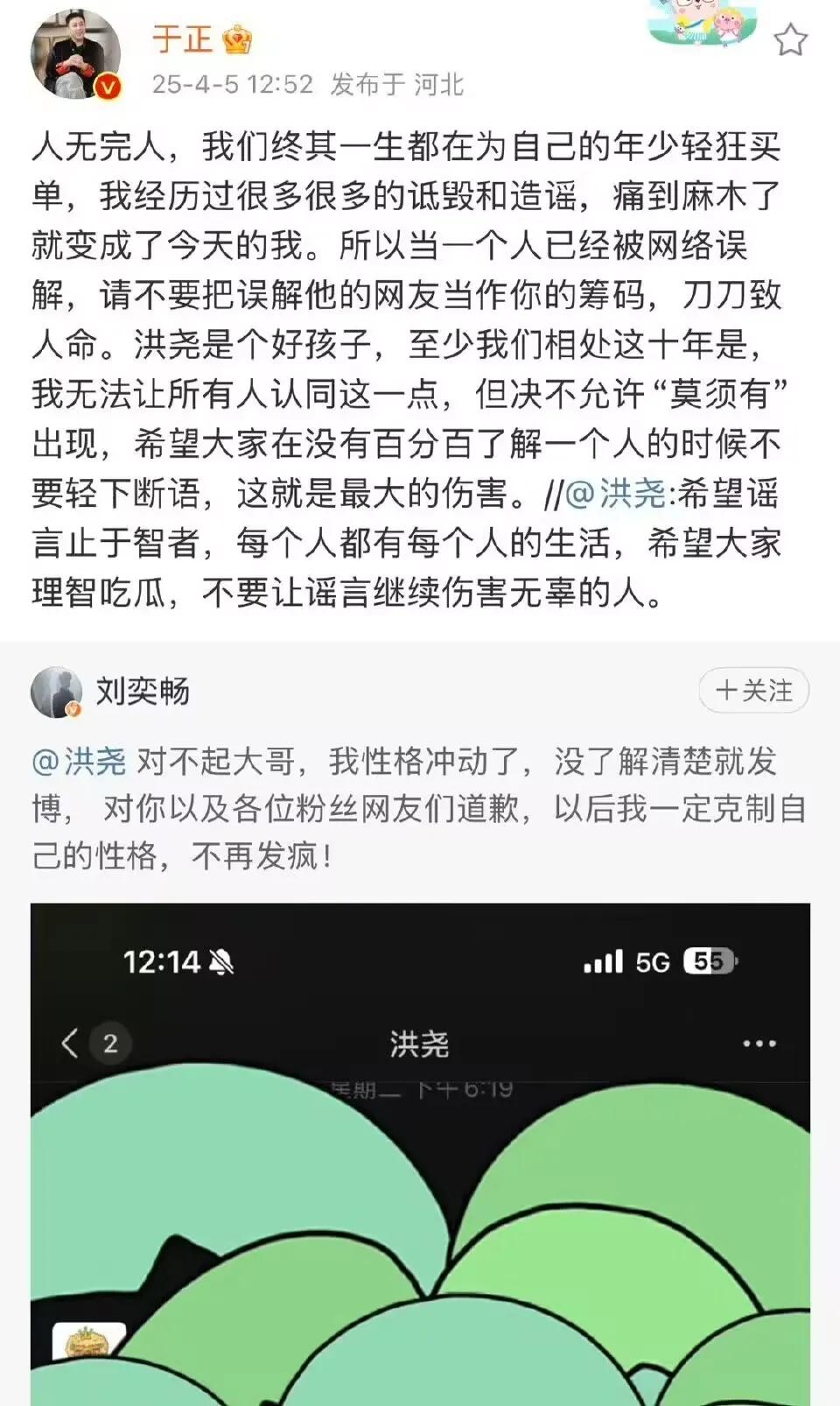This screenshot has height=1406, width=840.
Task: Follow 刘奕畅 with the +关注 button
Action: tap(753, 691)
